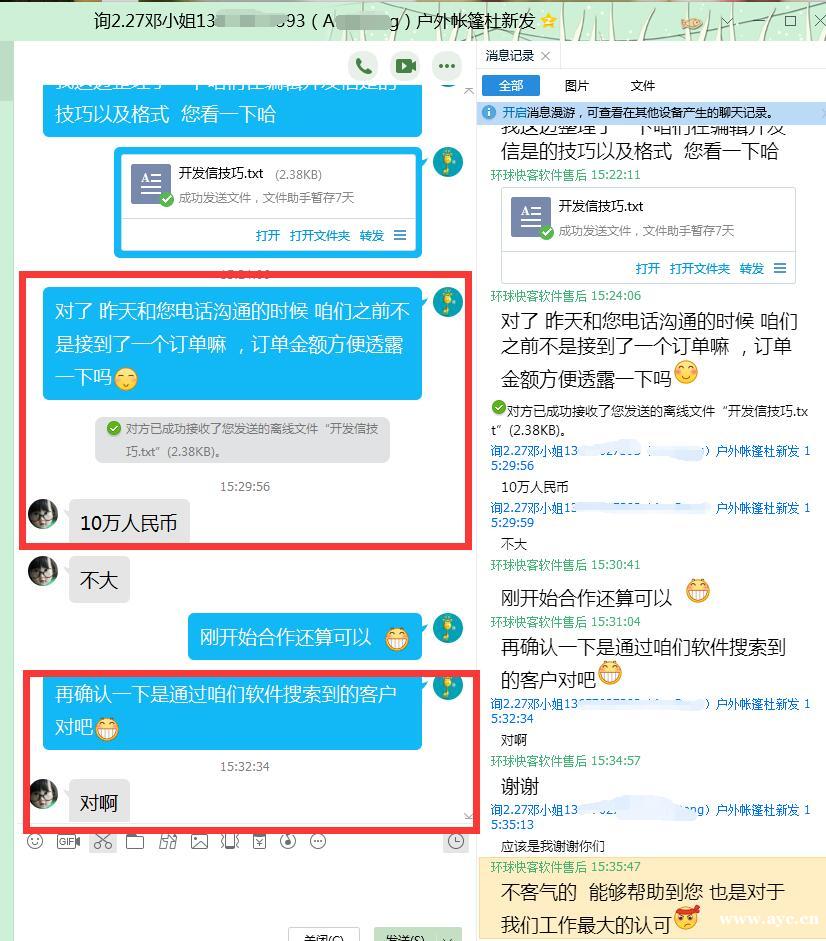
Task: Send the message with 发送
Action: 405,935
